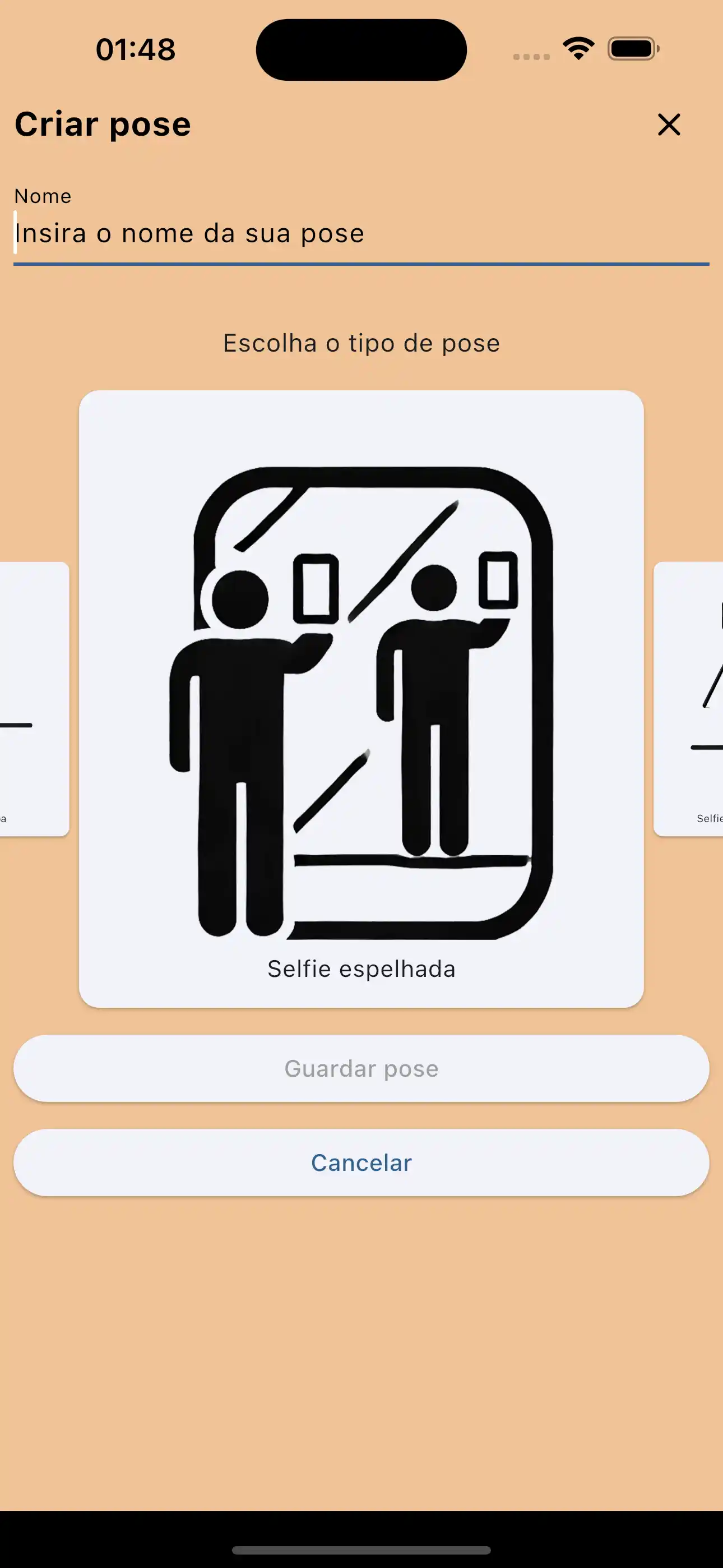This screenshot has height=1568, width=723.
Task: Tap the placeholder Insira o nome da sua pose
Action: tap(189, 233)
